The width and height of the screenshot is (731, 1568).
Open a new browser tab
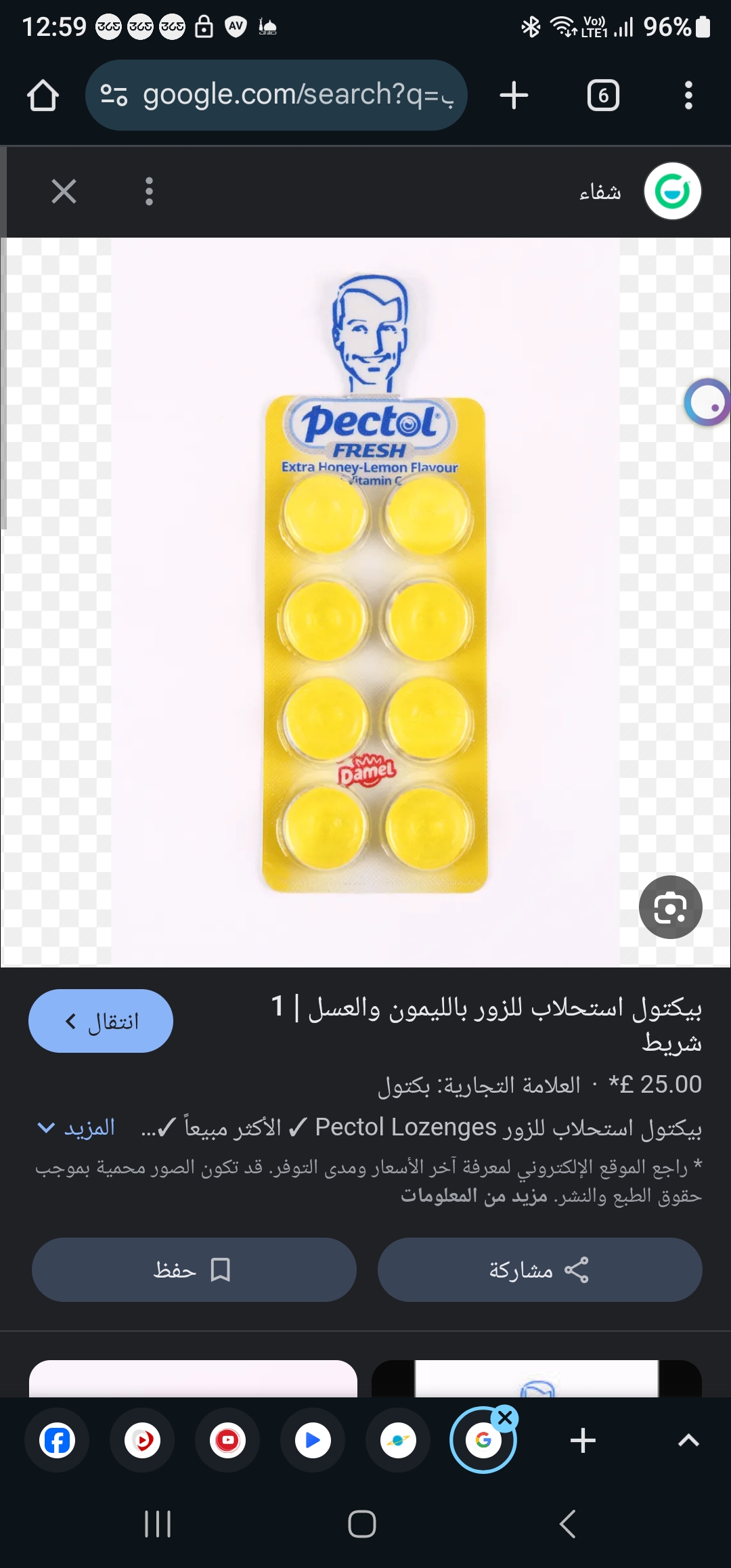point(514,95)
